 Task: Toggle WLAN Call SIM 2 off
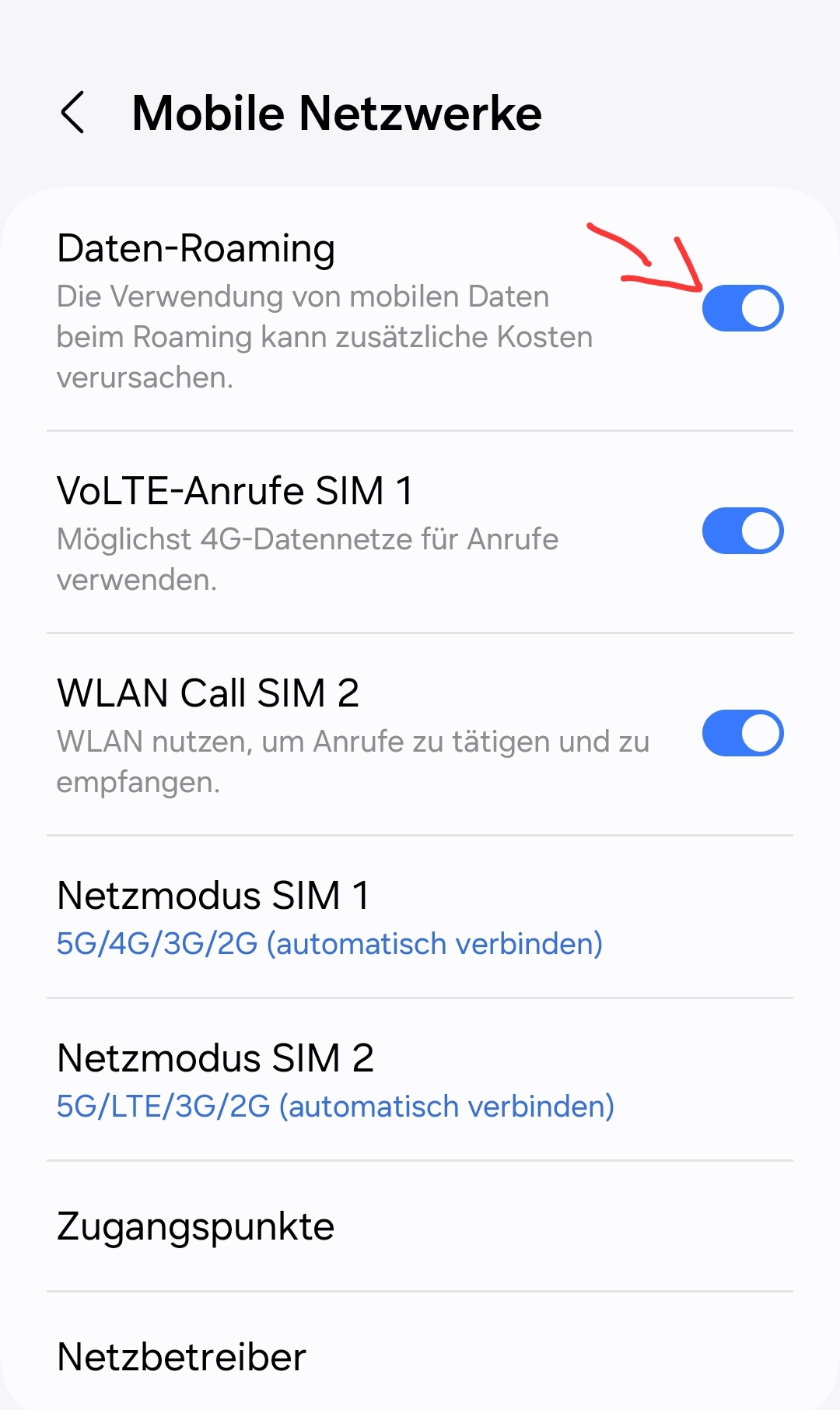(x=742, y=733)
